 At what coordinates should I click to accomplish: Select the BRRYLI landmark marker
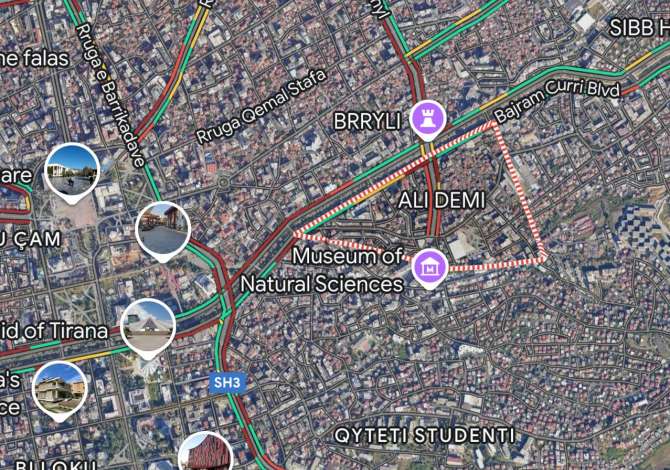click(x=430, y=120)
